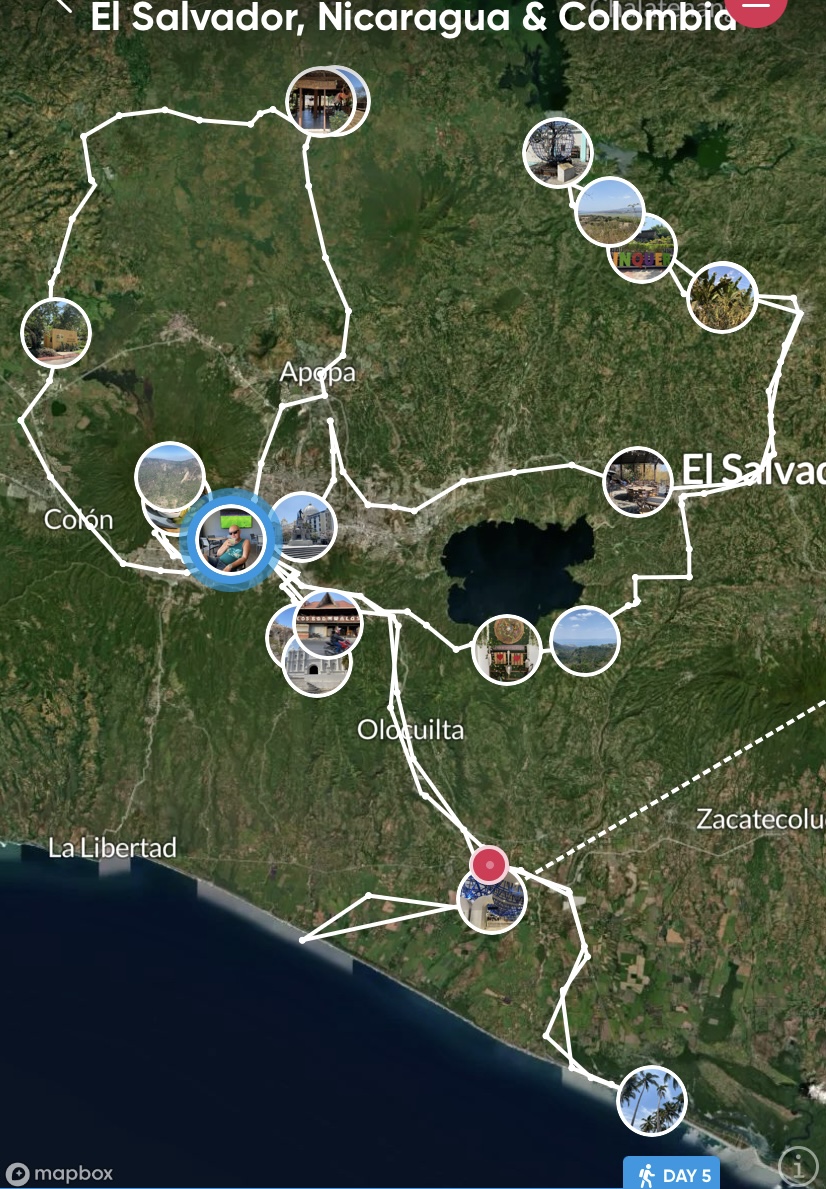The image size is (826, 1189).
Task: View the globe sculpture photo marker
Action: coord(557,152)
